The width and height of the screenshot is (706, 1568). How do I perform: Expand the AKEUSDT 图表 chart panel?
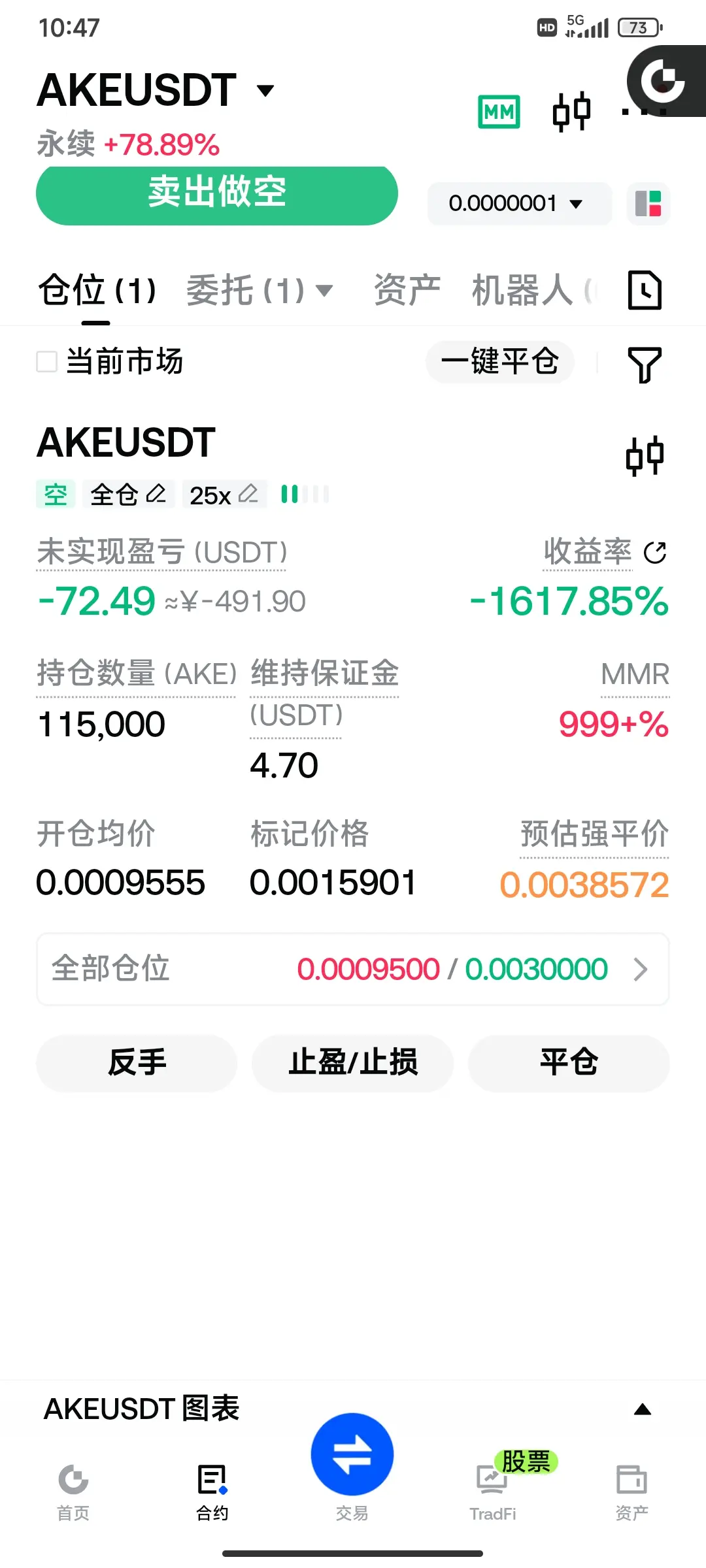(643, 1409)
